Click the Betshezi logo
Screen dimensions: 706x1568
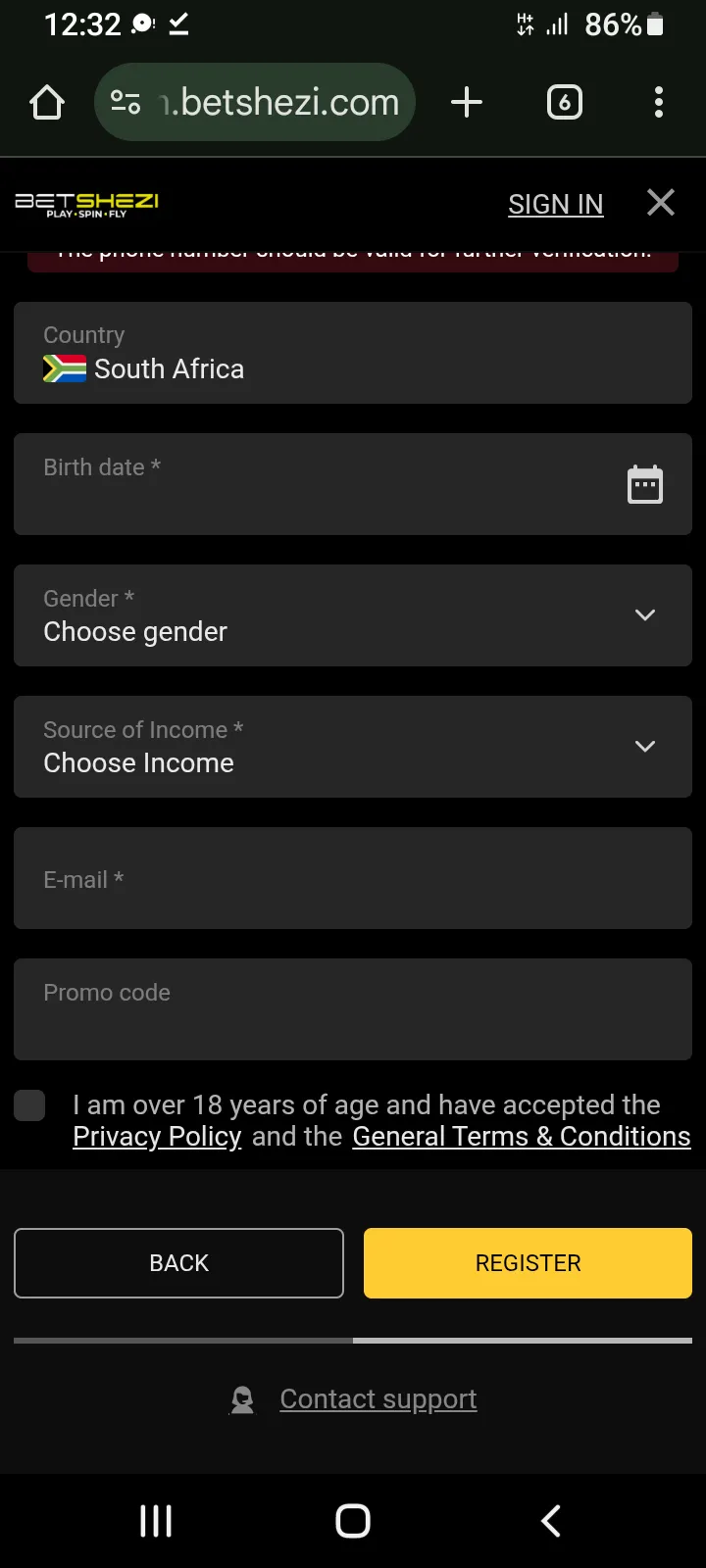pyautogui.click(x=86, y=203)
